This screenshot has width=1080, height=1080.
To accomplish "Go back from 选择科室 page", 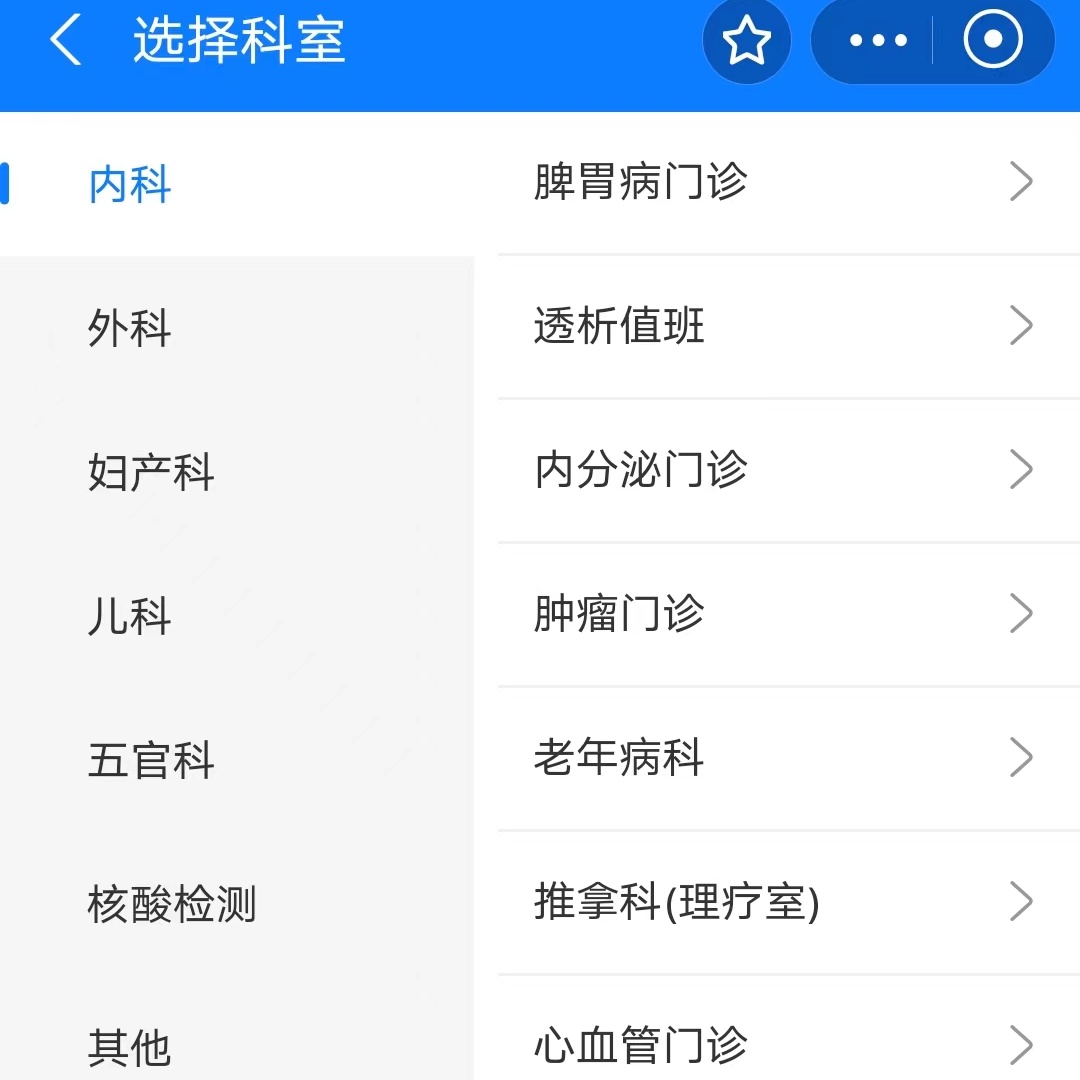I will (x=66, y=42).
